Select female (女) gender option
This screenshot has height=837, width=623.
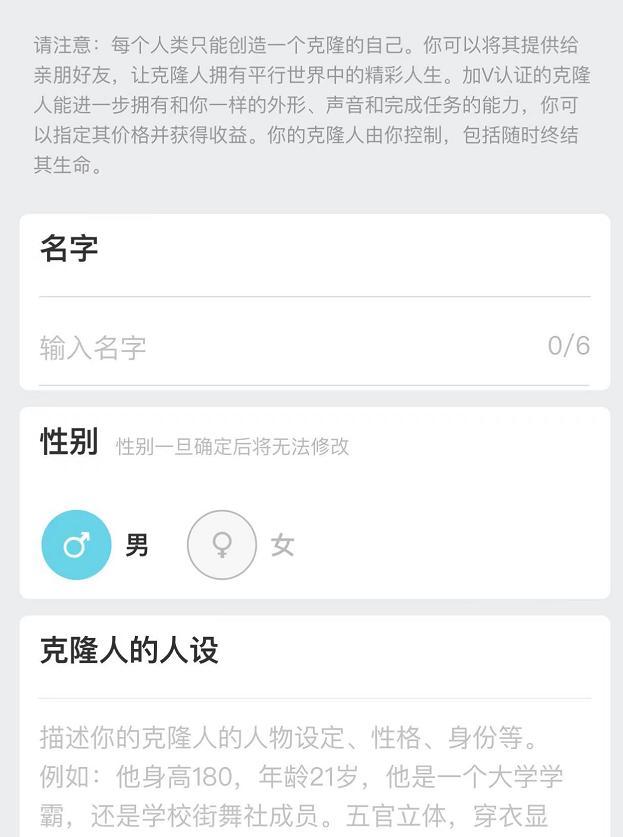point(222,545)
